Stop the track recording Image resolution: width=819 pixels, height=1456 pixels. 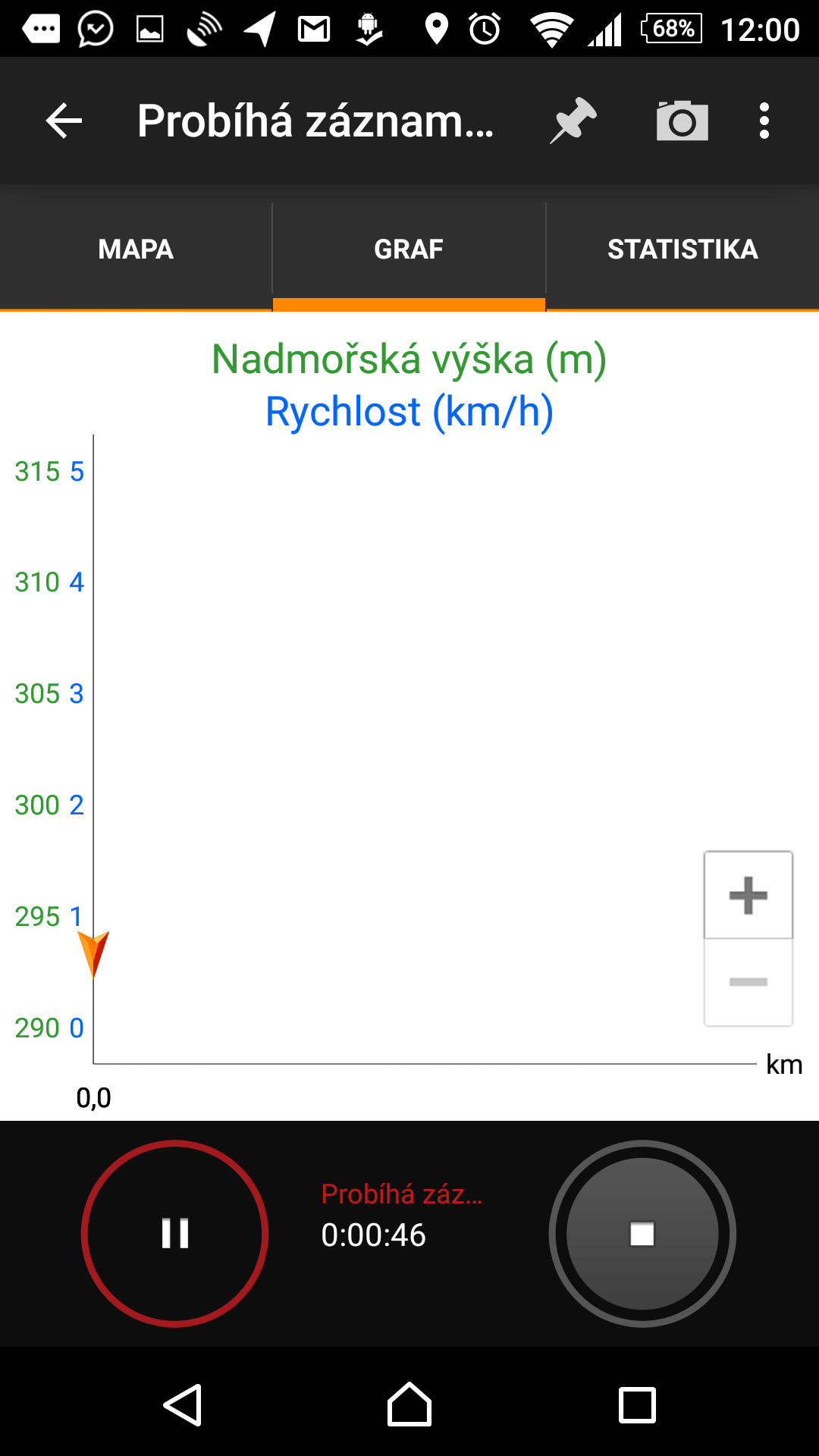pyautogui.click(x=642, y=1234)
